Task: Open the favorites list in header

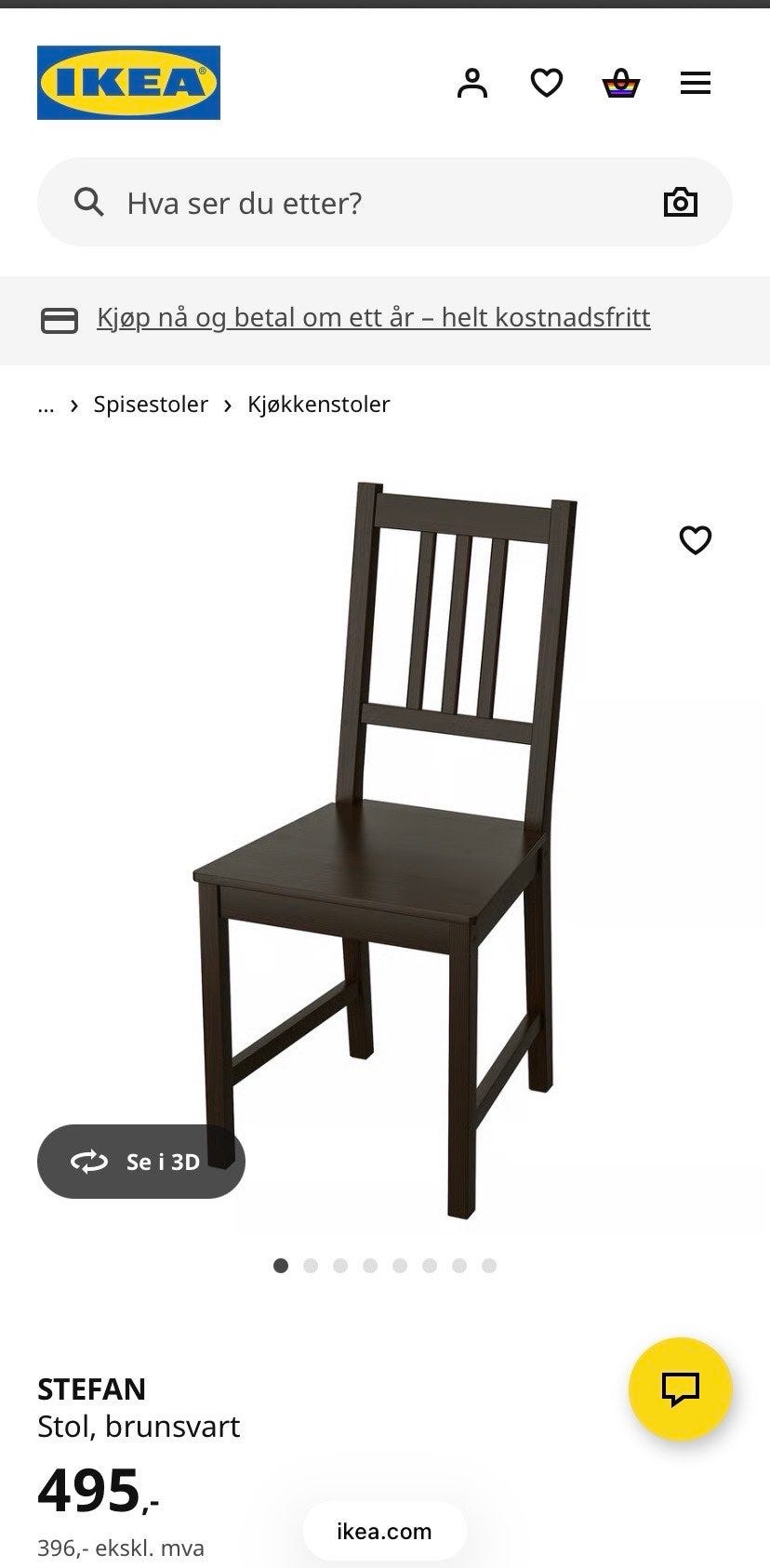Action: coord(547,83)
